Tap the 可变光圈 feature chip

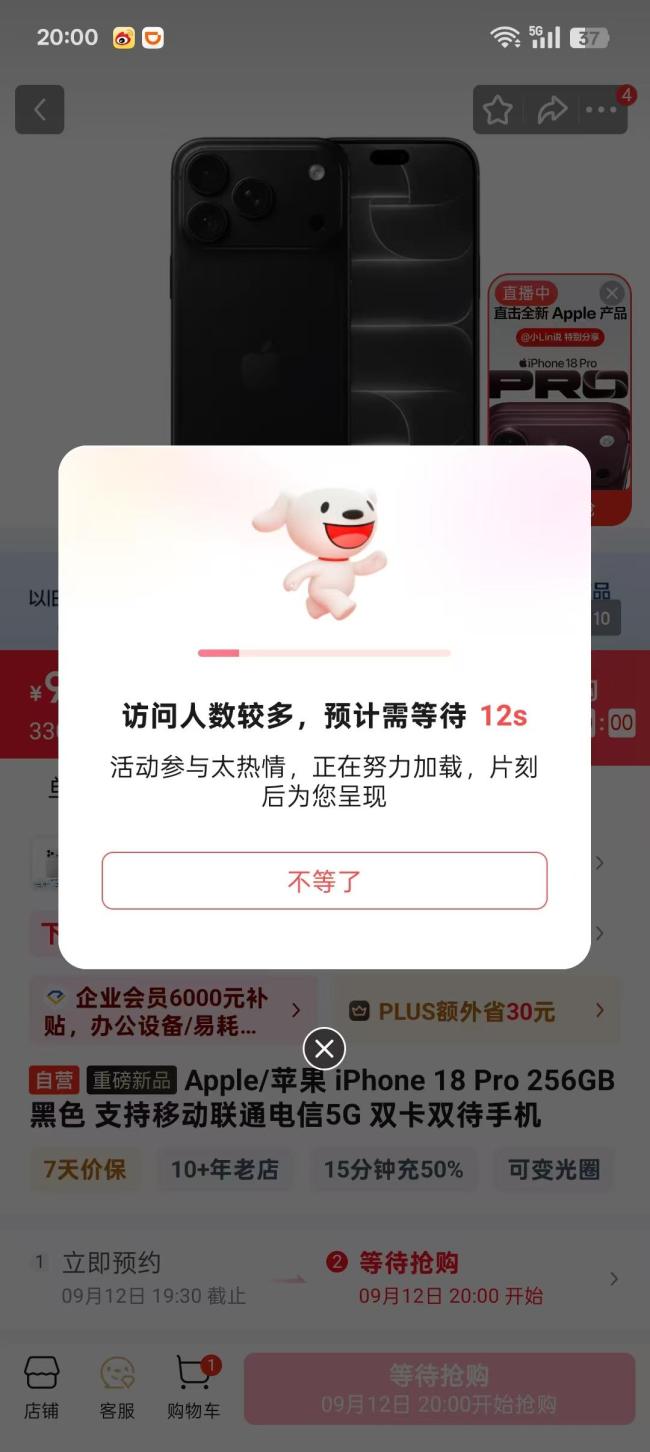pos(554,1169)
